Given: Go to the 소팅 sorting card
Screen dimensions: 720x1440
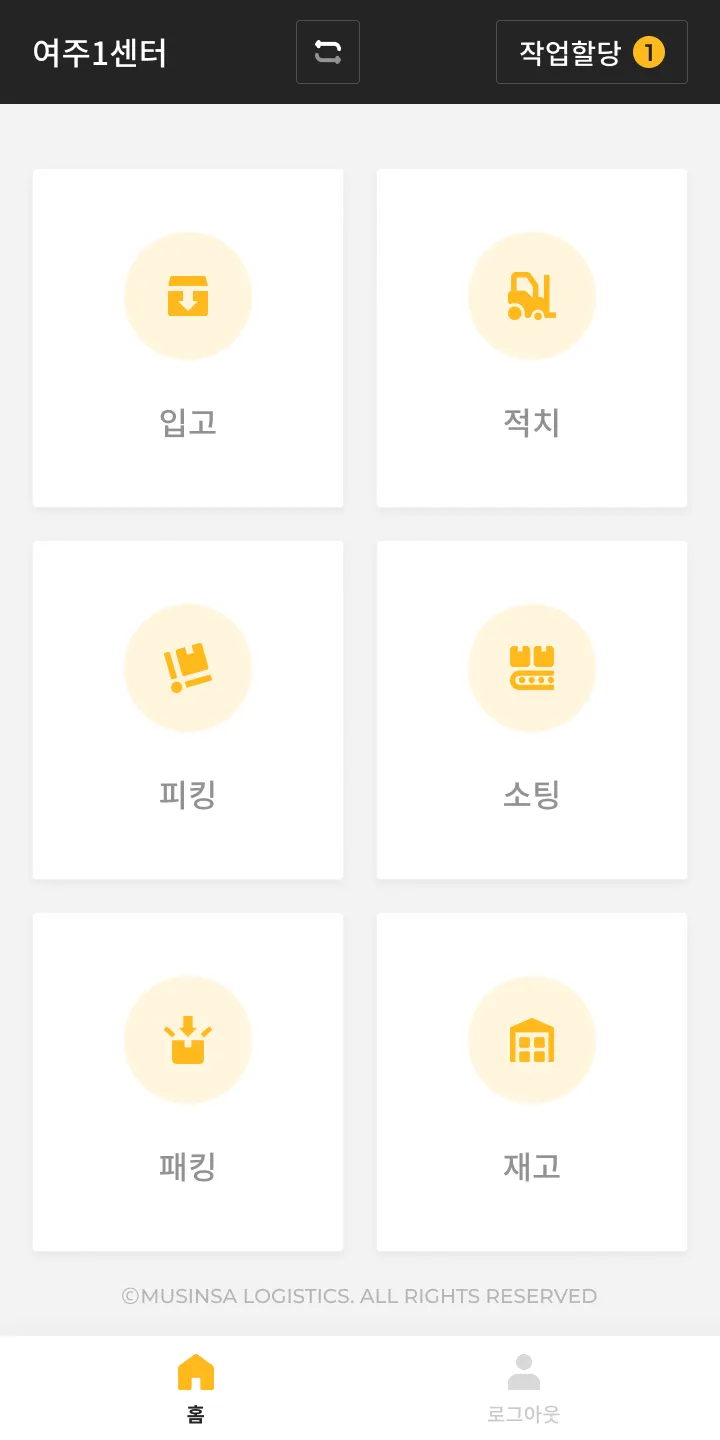Looking at the screenshot, I should [532, 710].
